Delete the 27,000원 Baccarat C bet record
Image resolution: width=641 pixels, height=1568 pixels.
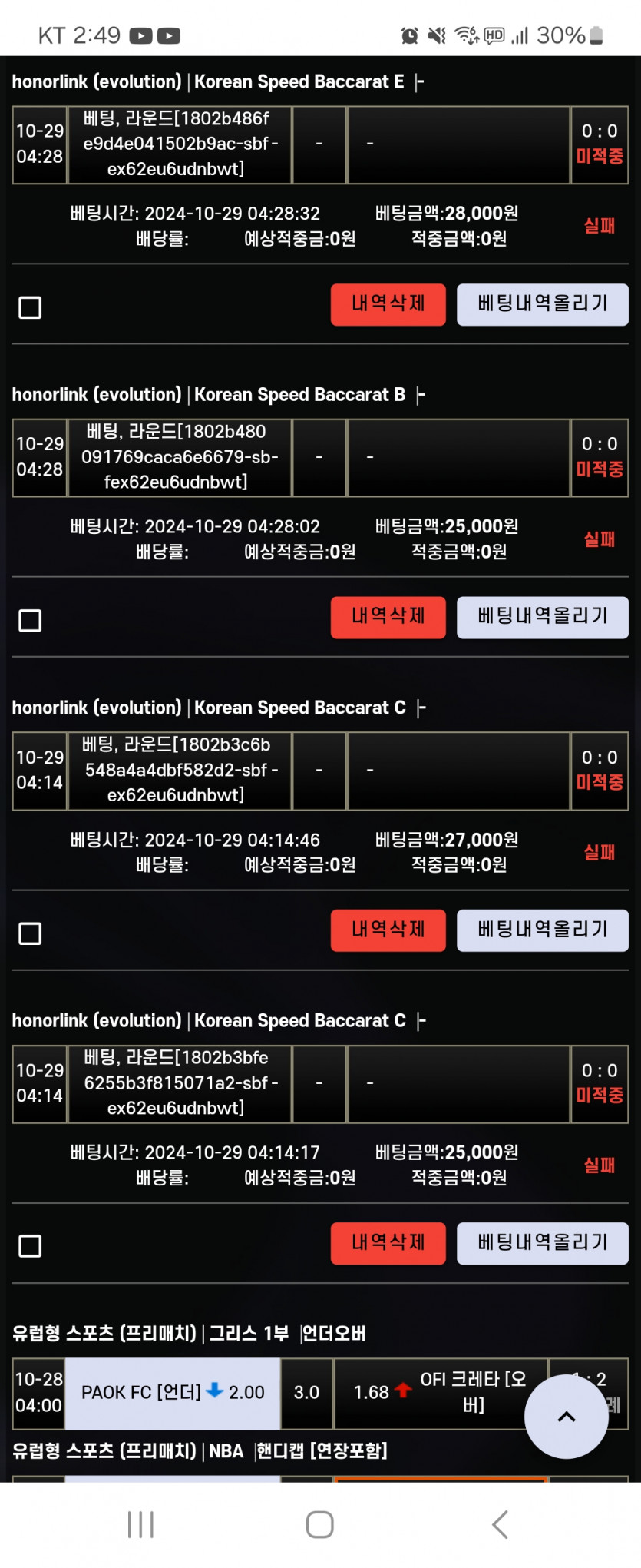pyautogui.click(x=388, y=930)
